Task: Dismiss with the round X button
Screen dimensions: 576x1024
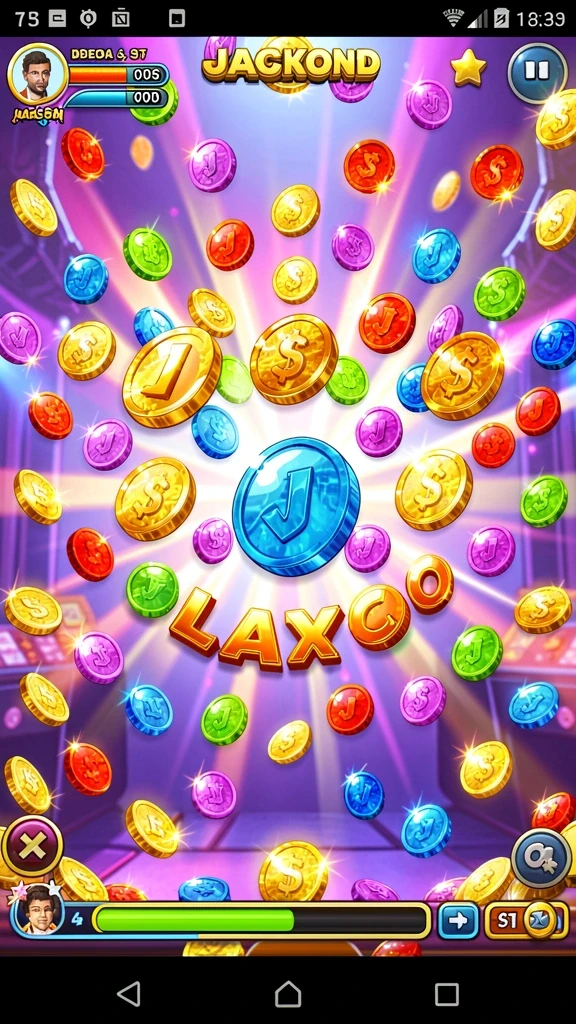Action: point(33,847)
